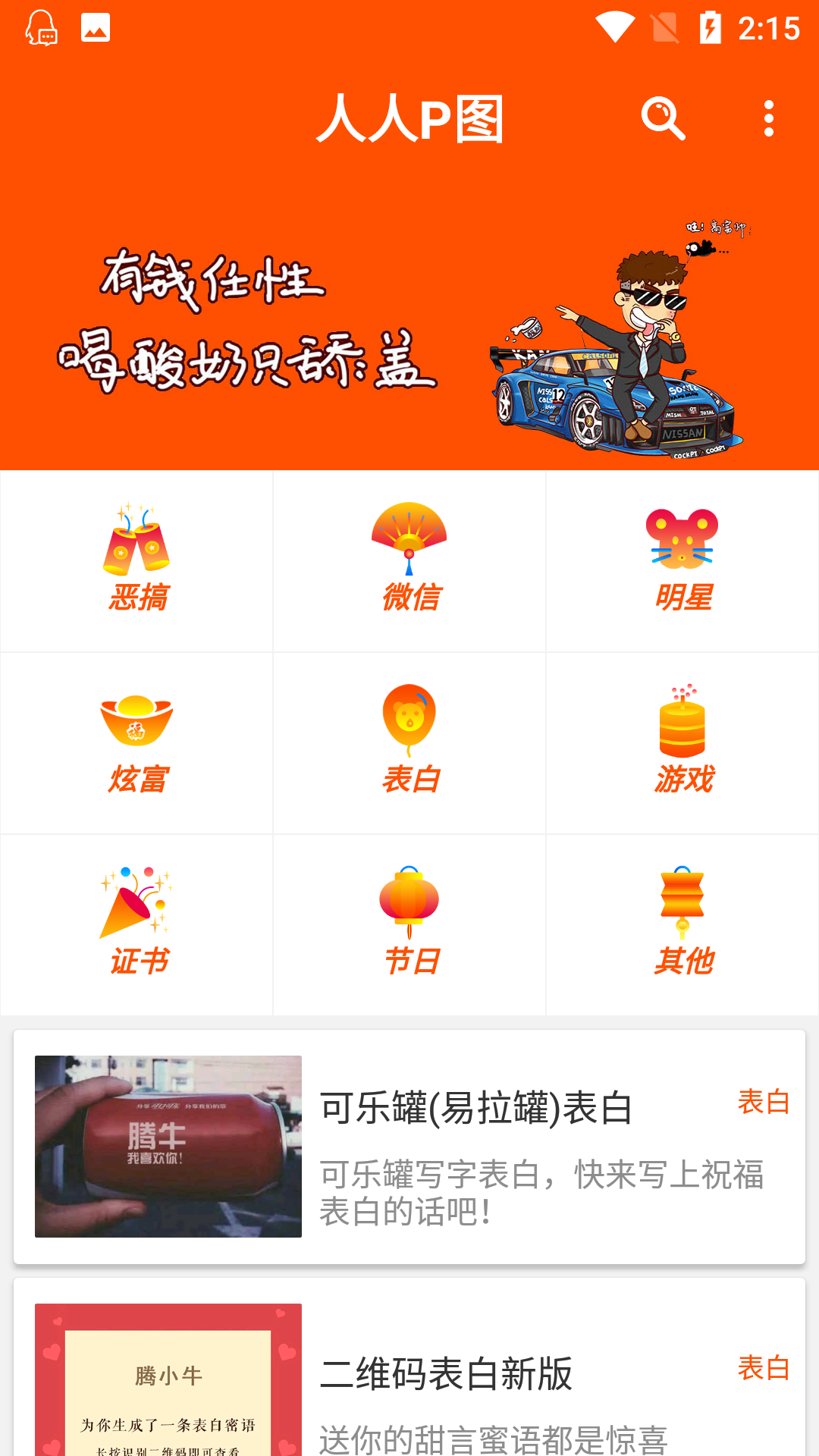819x1456 pixels.
Task: Select the 炫富 category
Action: [137, 743]
